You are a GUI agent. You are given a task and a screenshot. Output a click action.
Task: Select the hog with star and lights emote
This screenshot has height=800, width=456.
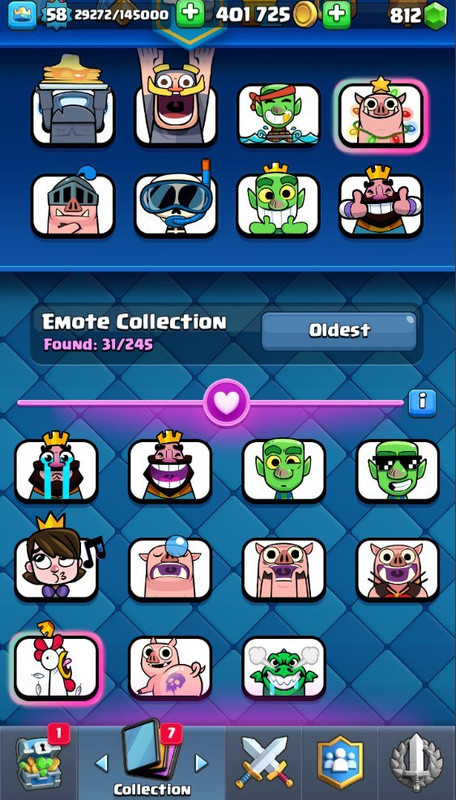381,115
